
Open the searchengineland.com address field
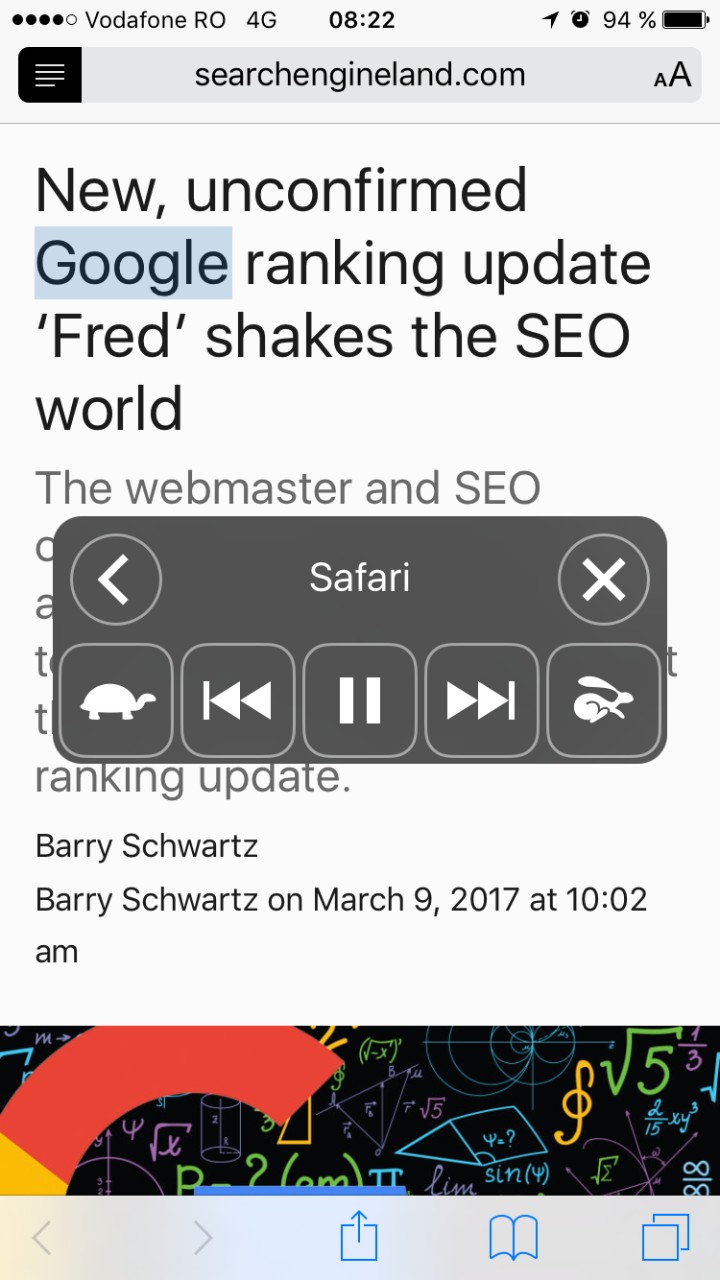[x=360, y=75]
